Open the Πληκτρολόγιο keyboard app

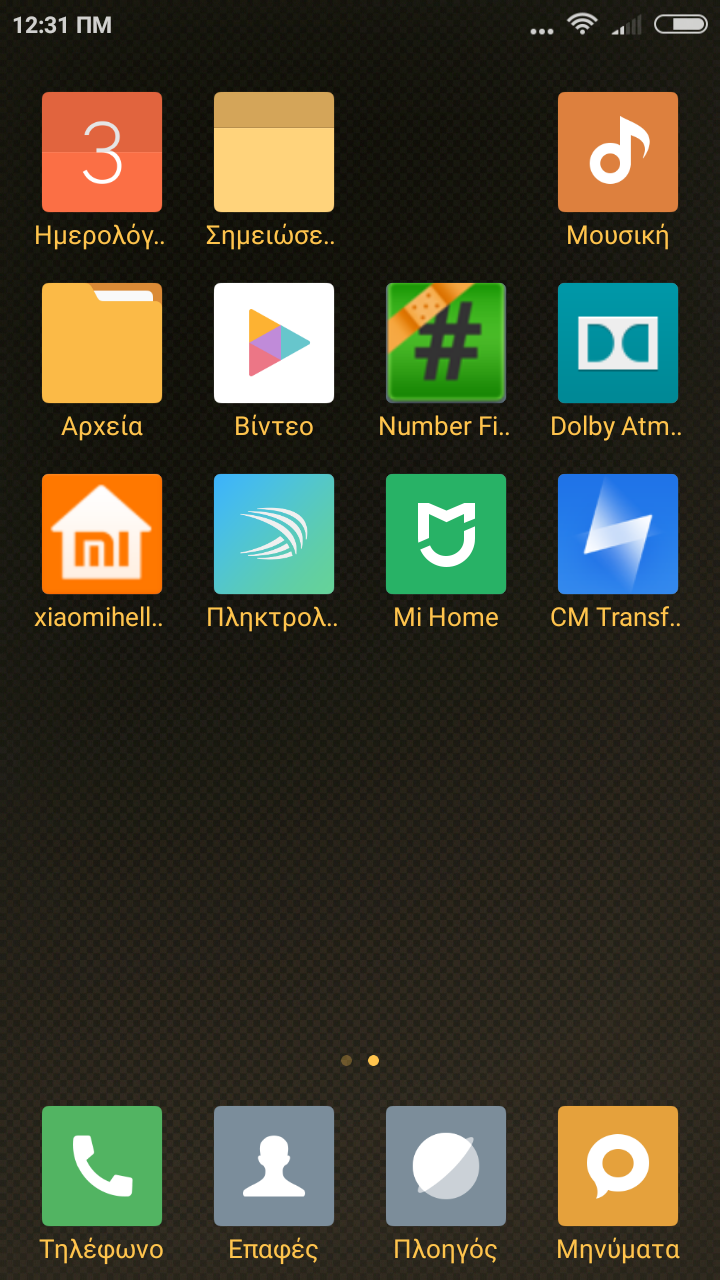point(273,534)
